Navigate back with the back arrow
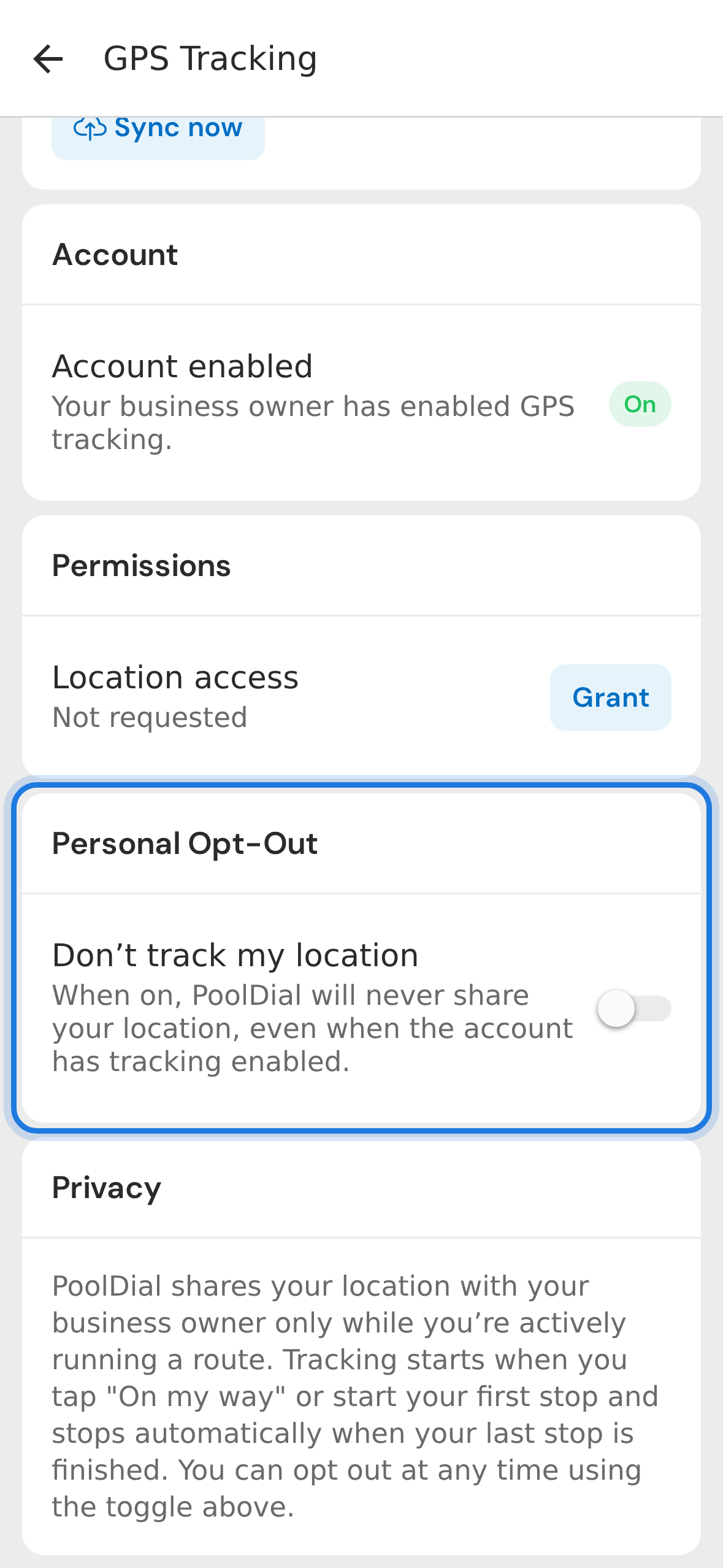 (x=49, y=59)
